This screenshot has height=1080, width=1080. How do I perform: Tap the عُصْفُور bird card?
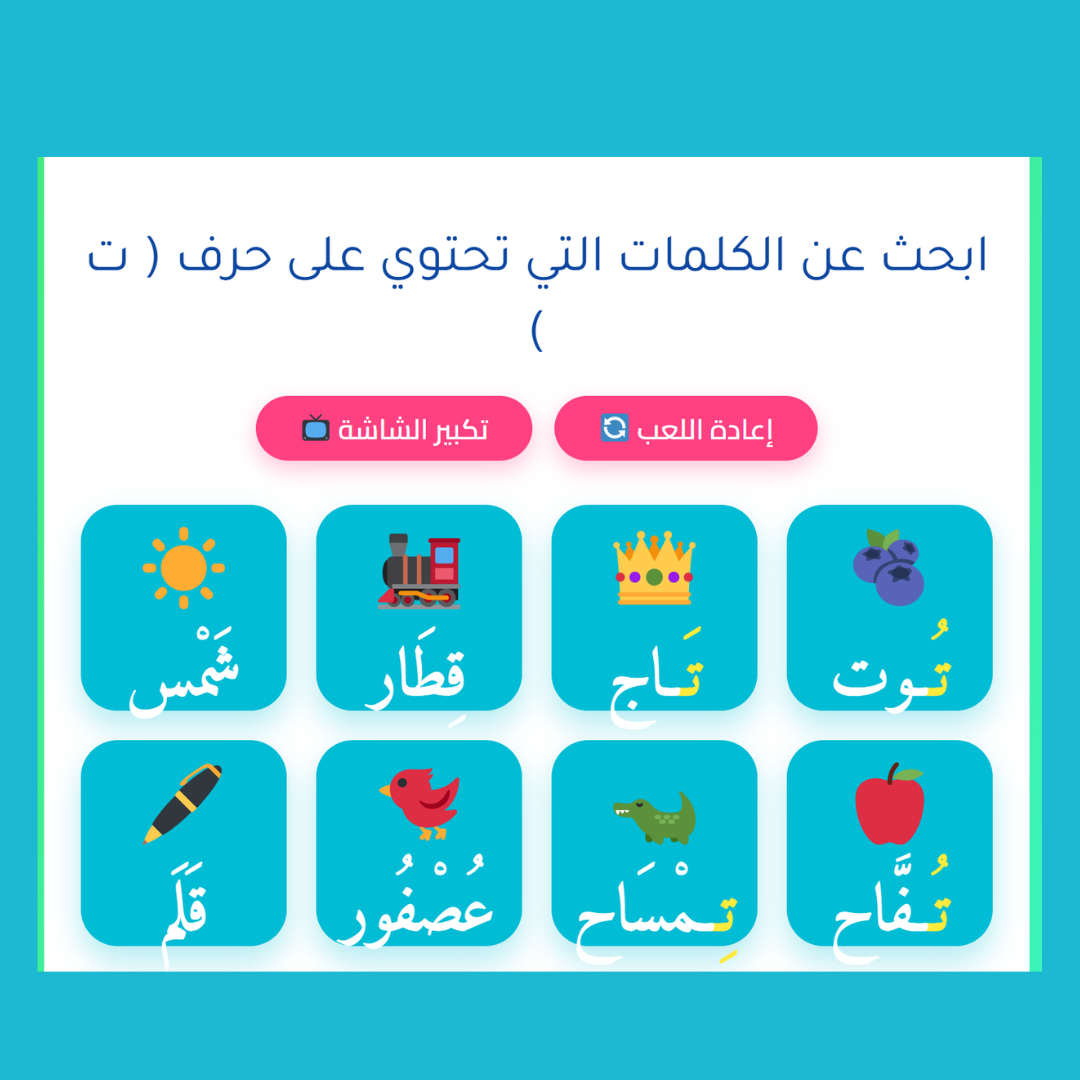click(x=419, y=843)
